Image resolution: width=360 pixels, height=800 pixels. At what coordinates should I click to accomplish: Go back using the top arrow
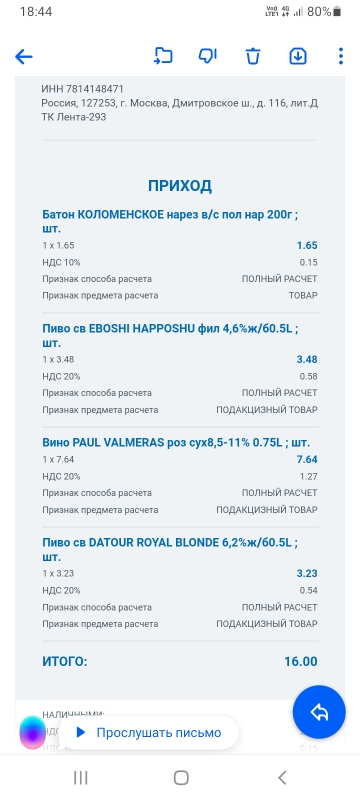pyautogui.click(x=24, y=56)
